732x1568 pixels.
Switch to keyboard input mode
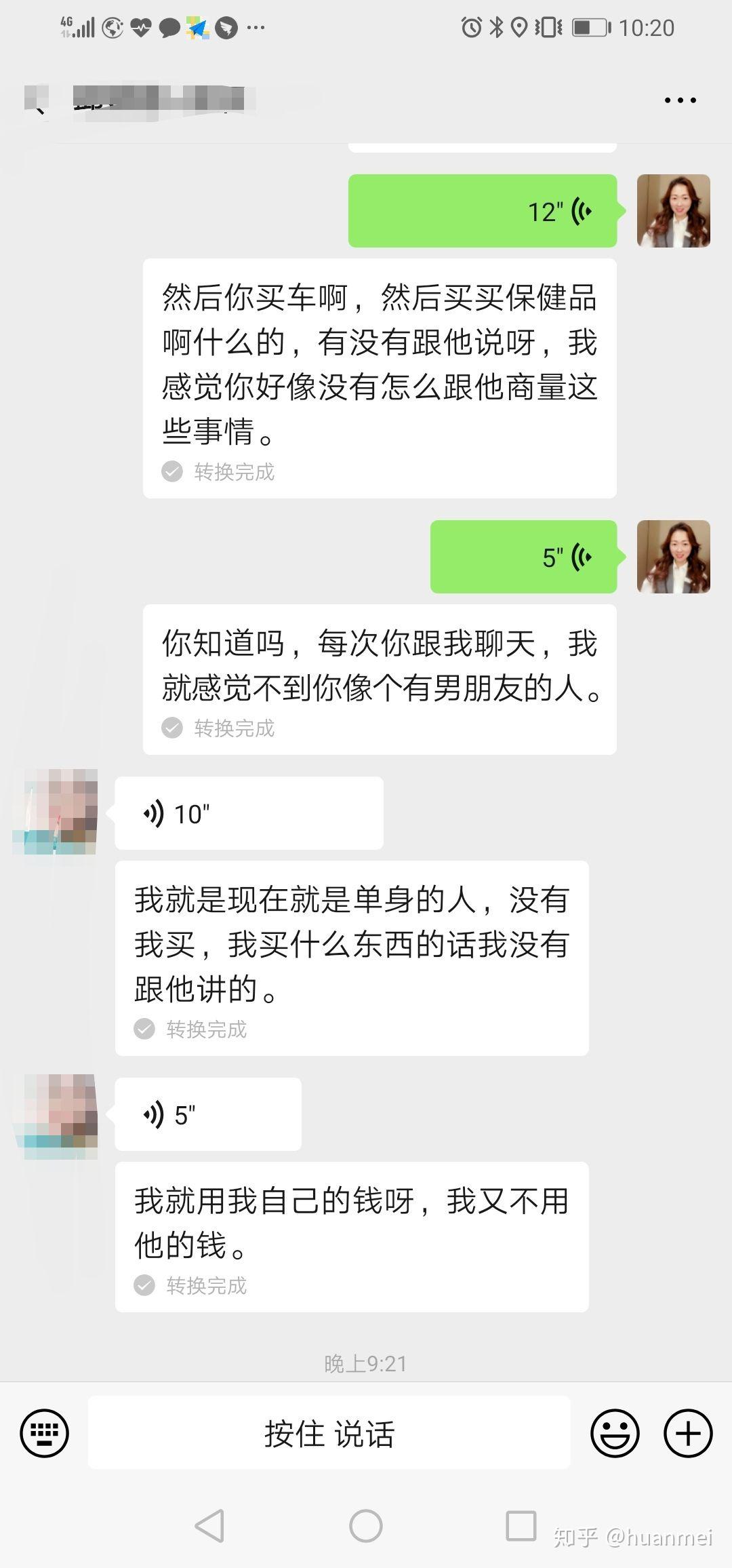click(x=43, y=1433)
